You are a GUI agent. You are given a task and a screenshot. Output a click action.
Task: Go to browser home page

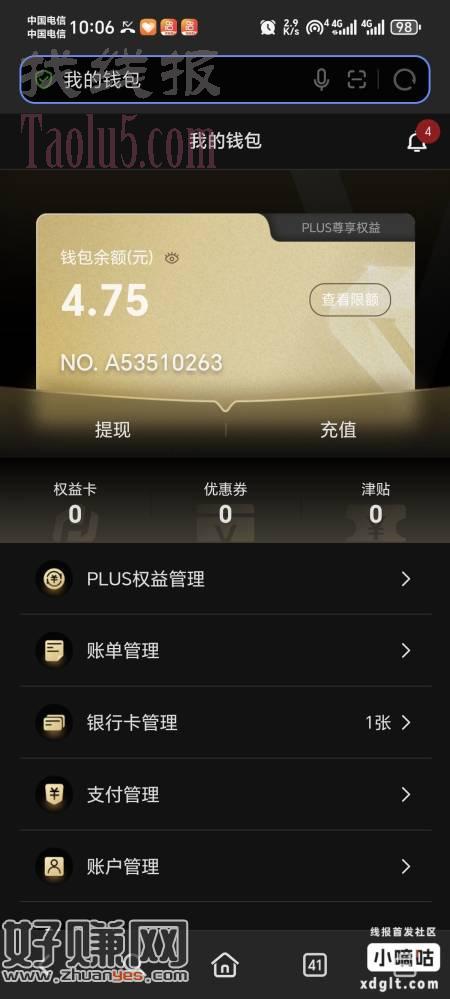225,965
